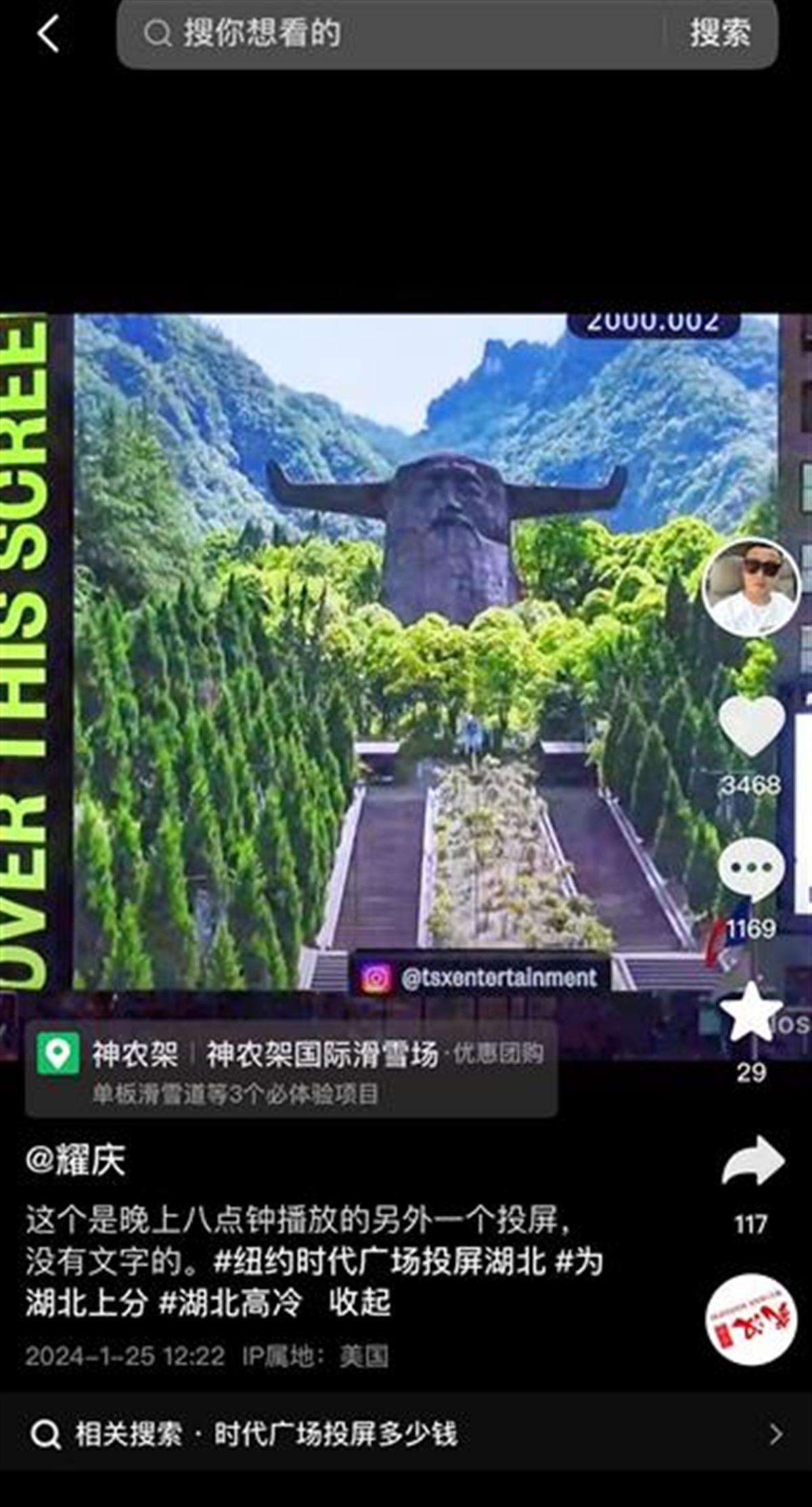Open hashtag #纽约时代广场投屏湖北
Screen dimensions: 812x1507
coord(379,1262)
